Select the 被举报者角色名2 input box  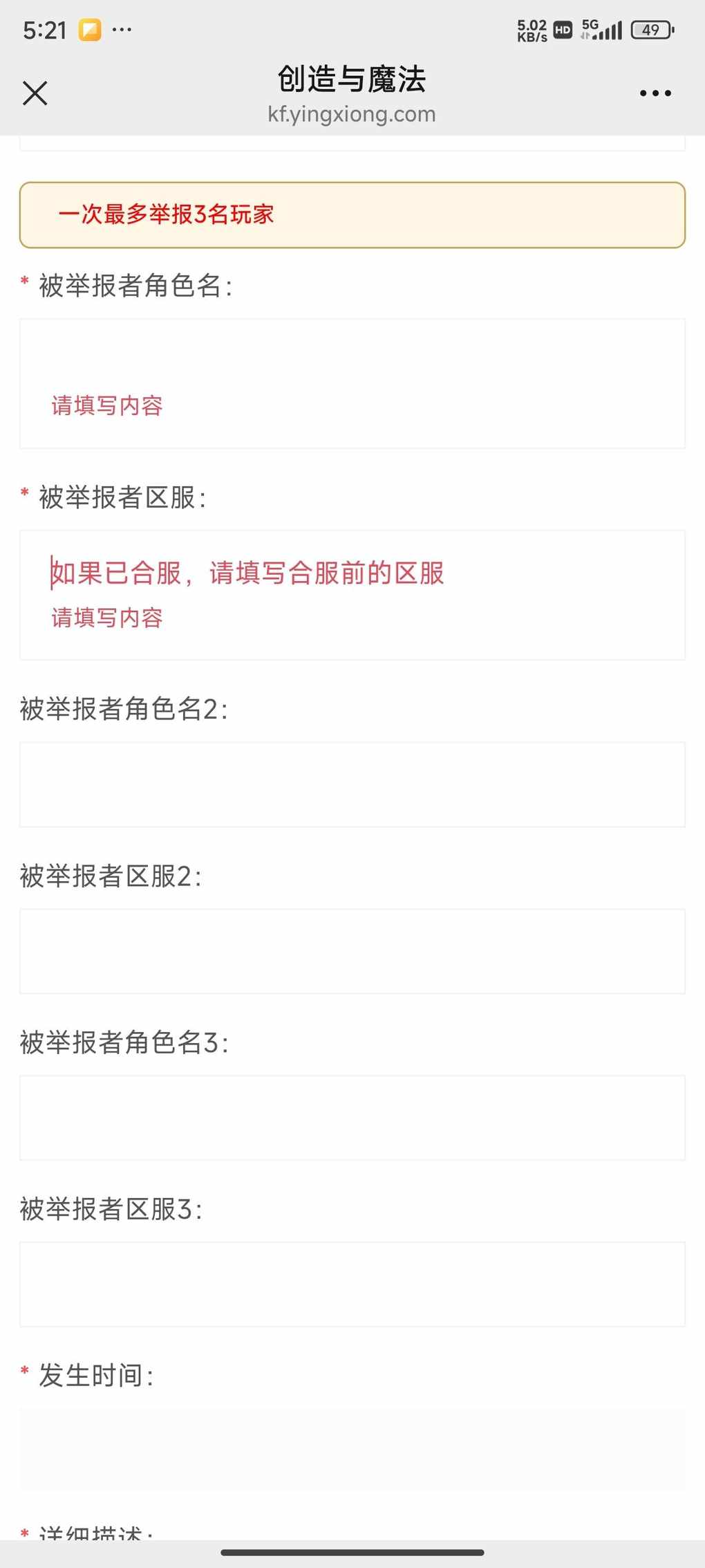click(352, 784)
